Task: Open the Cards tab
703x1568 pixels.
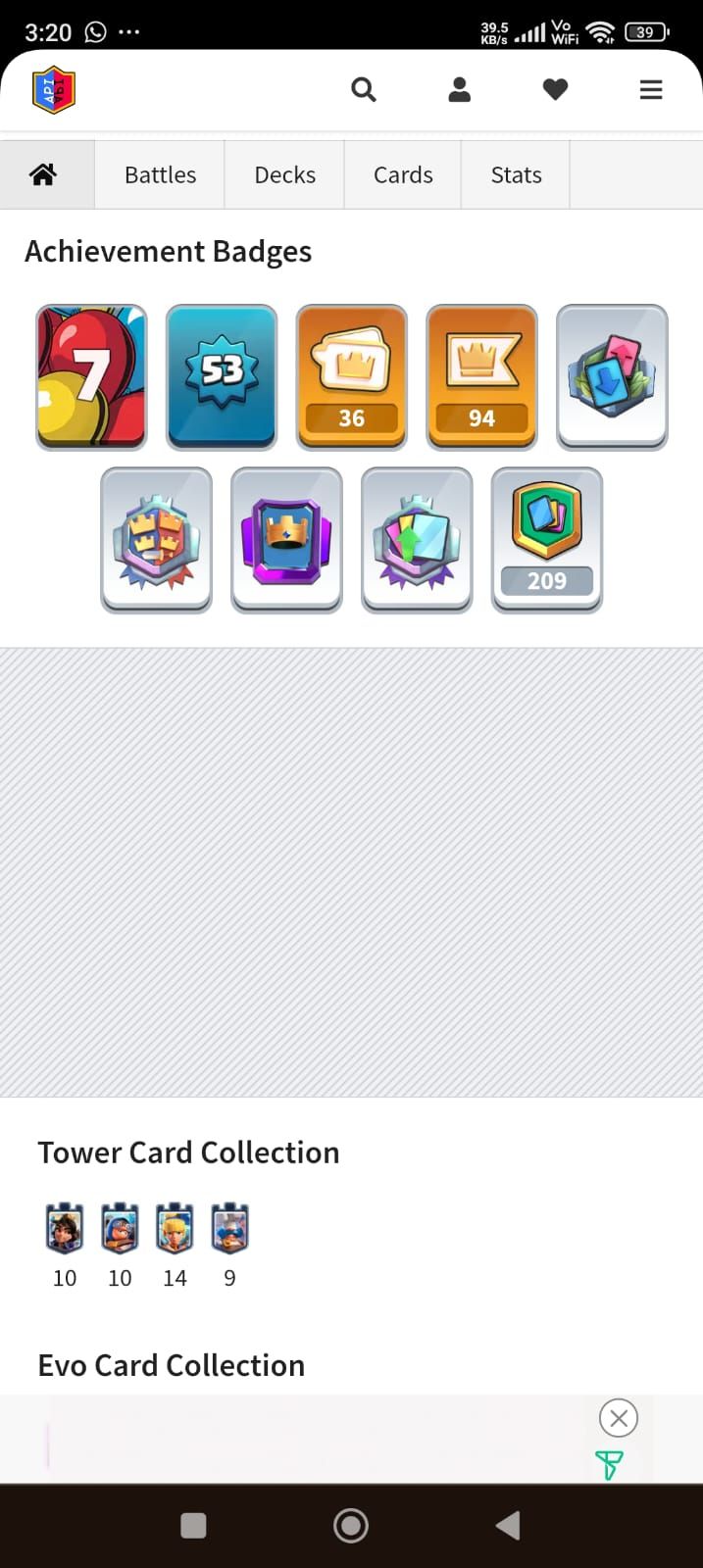Action: coord(402,174)
